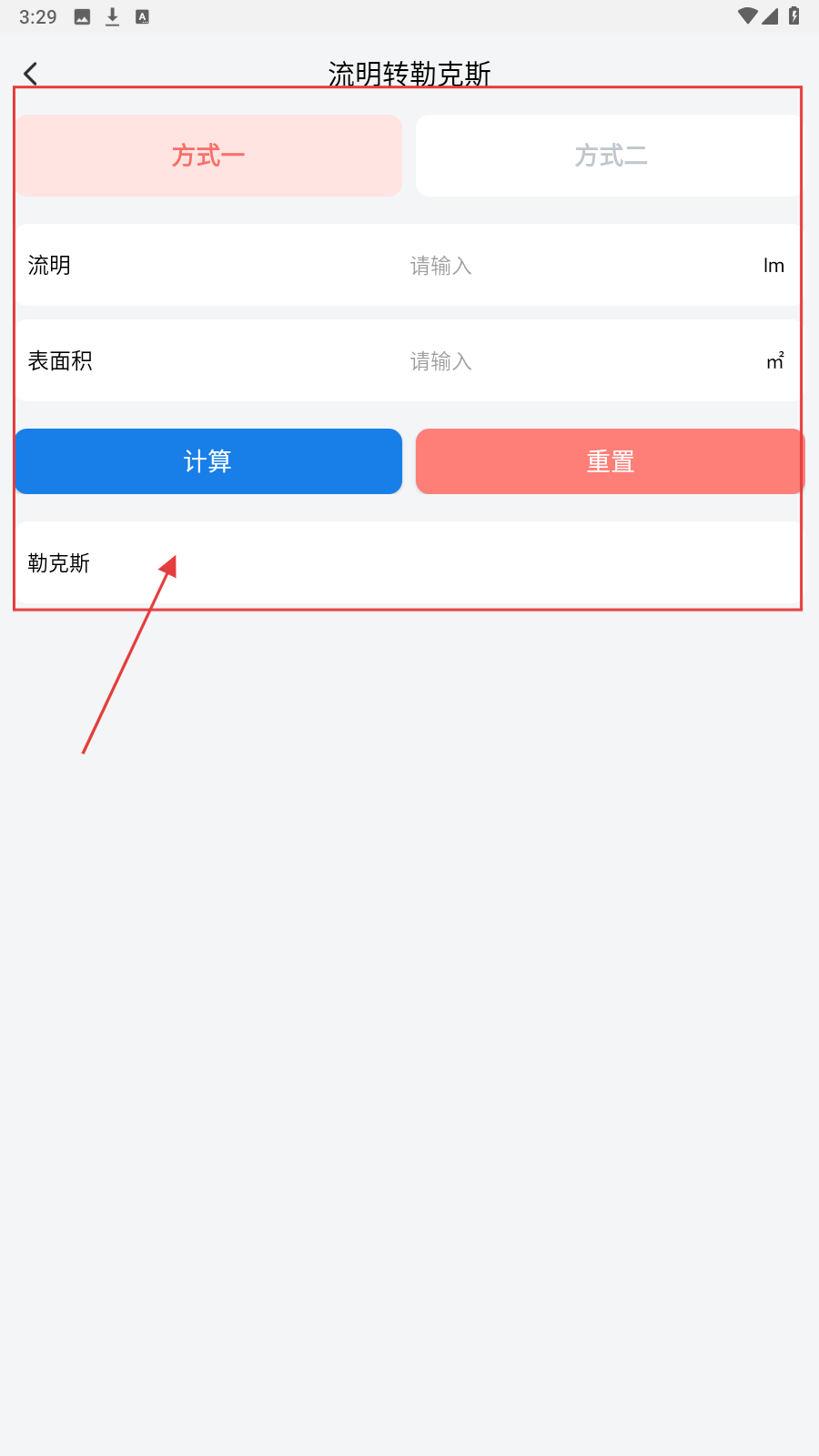The image size is (819, 1456).
Task: Reset values with the 重置 button
Action: coord(610,461)
